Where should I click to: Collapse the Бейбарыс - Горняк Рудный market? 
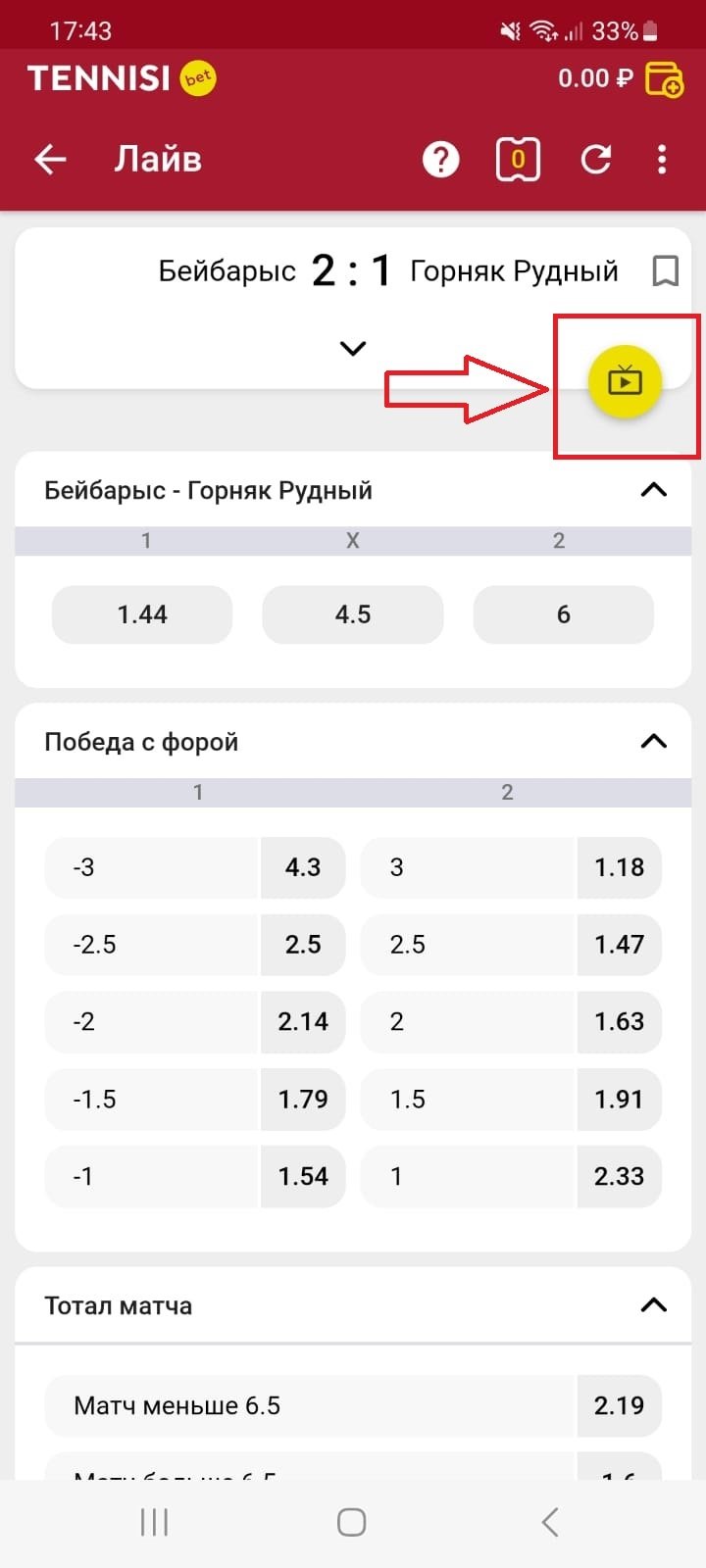click(653, 490)
